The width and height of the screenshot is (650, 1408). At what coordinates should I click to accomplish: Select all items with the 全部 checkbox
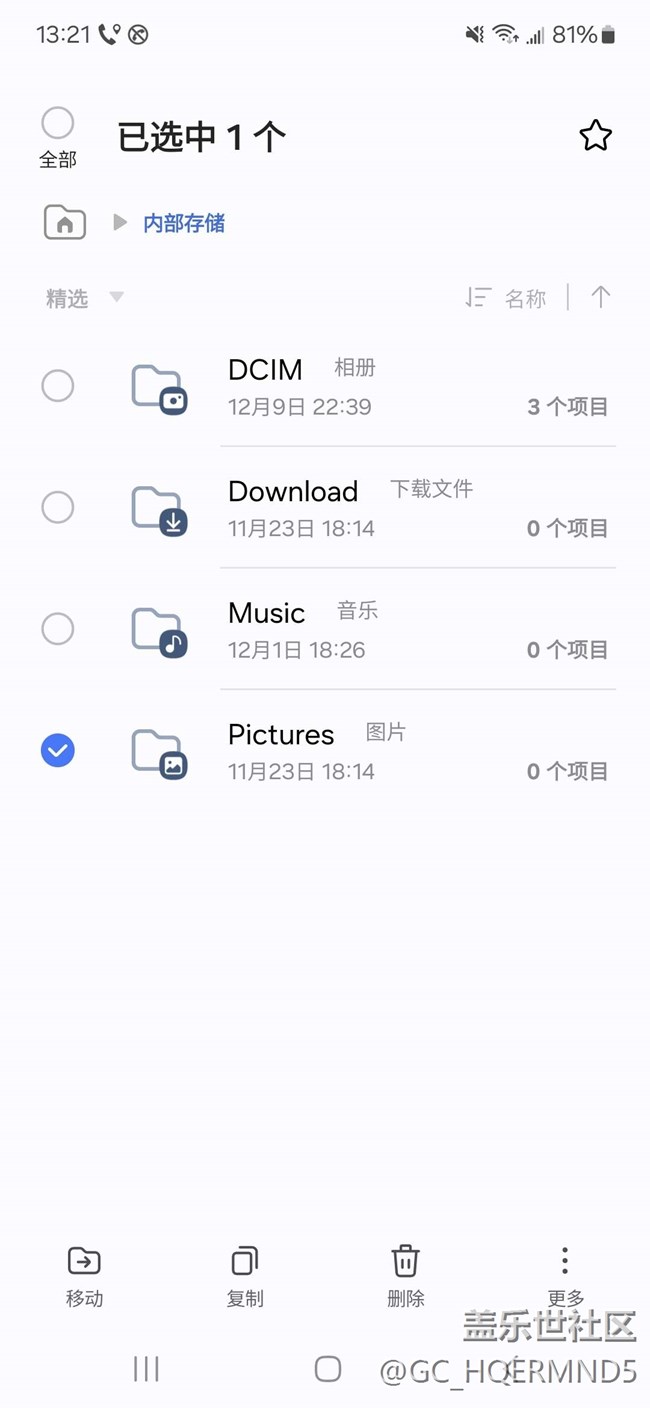pos(58,124)
